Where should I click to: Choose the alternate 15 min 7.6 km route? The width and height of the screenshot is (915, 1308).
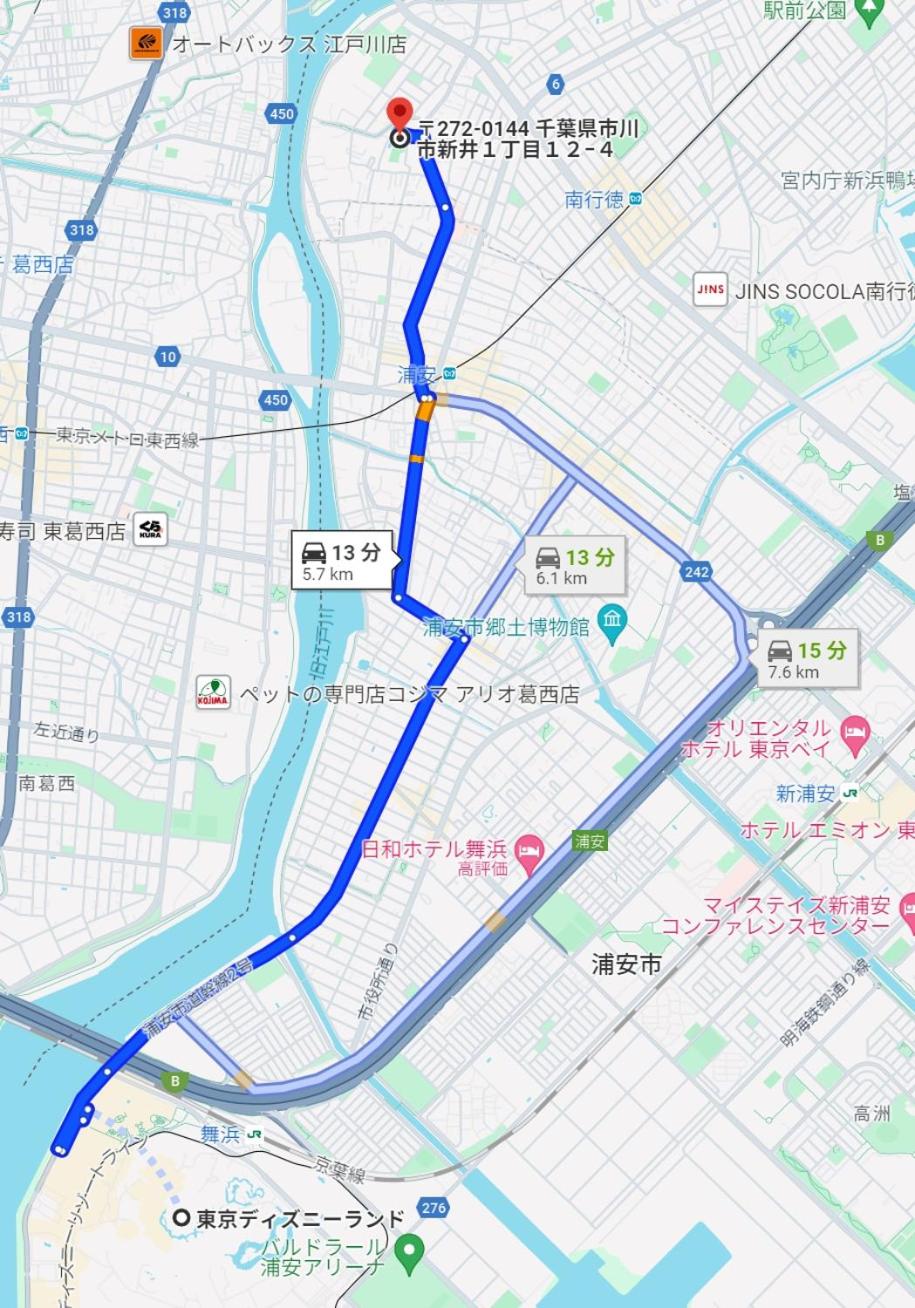tap(807, 659)
